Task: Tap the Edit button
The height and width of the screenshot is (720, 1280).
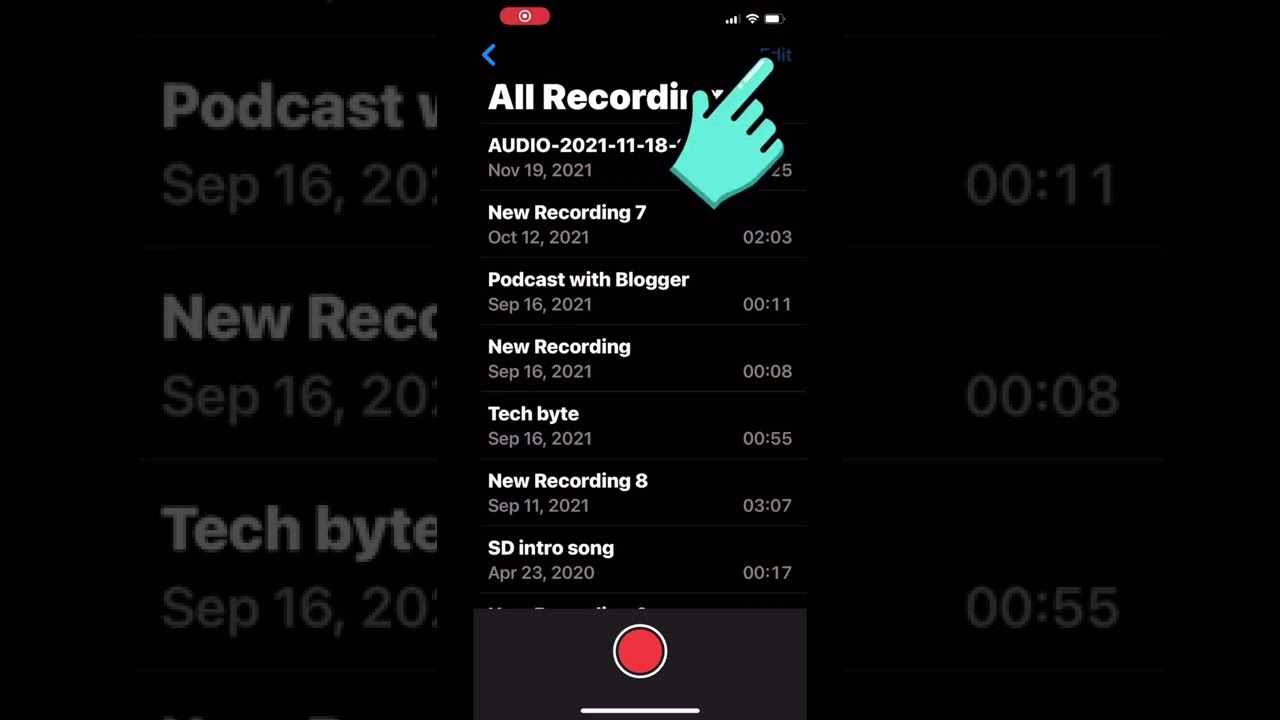Action: pyautogui.click(x=777, y=55)
